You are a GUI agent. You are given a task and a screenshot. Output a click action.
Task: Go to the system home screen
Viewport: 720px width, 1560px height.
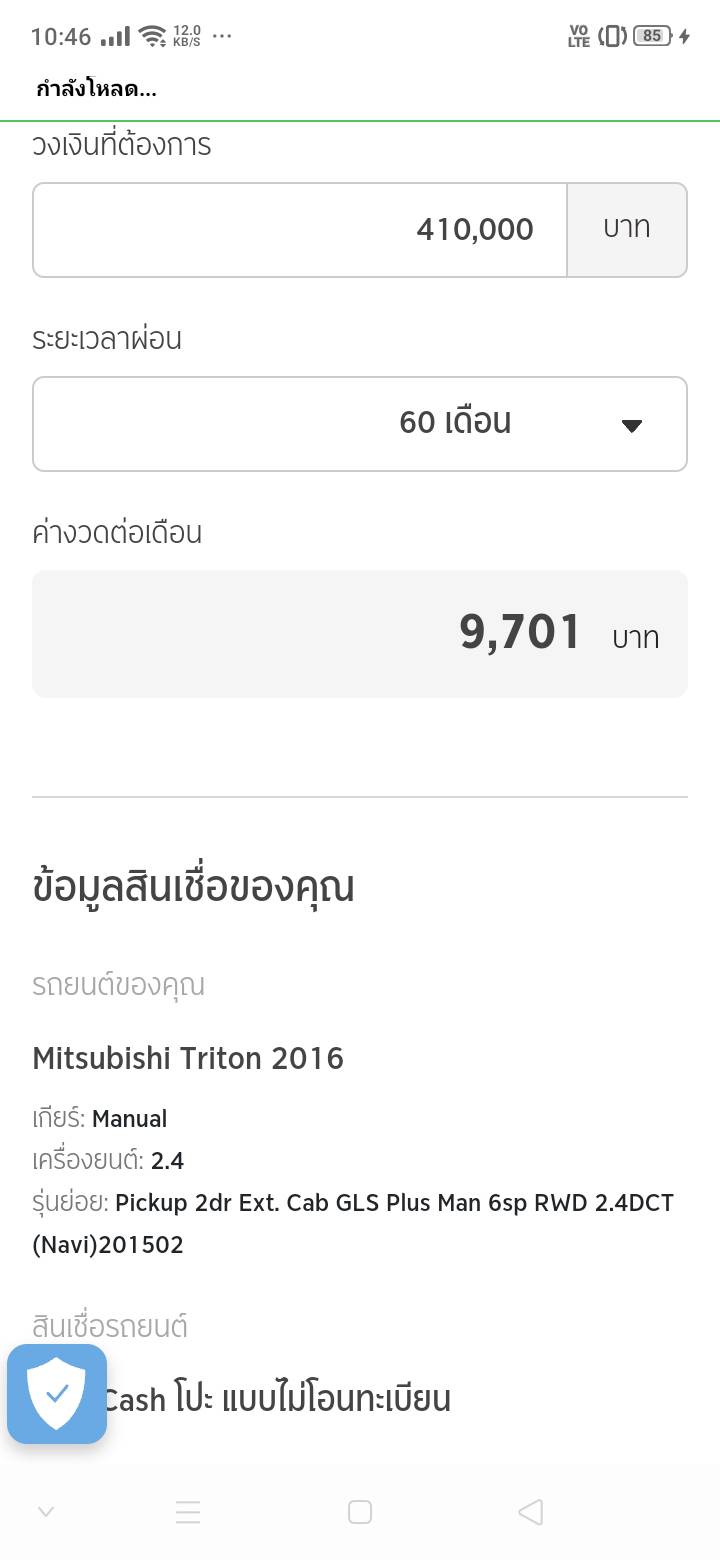click(360, 1512)
